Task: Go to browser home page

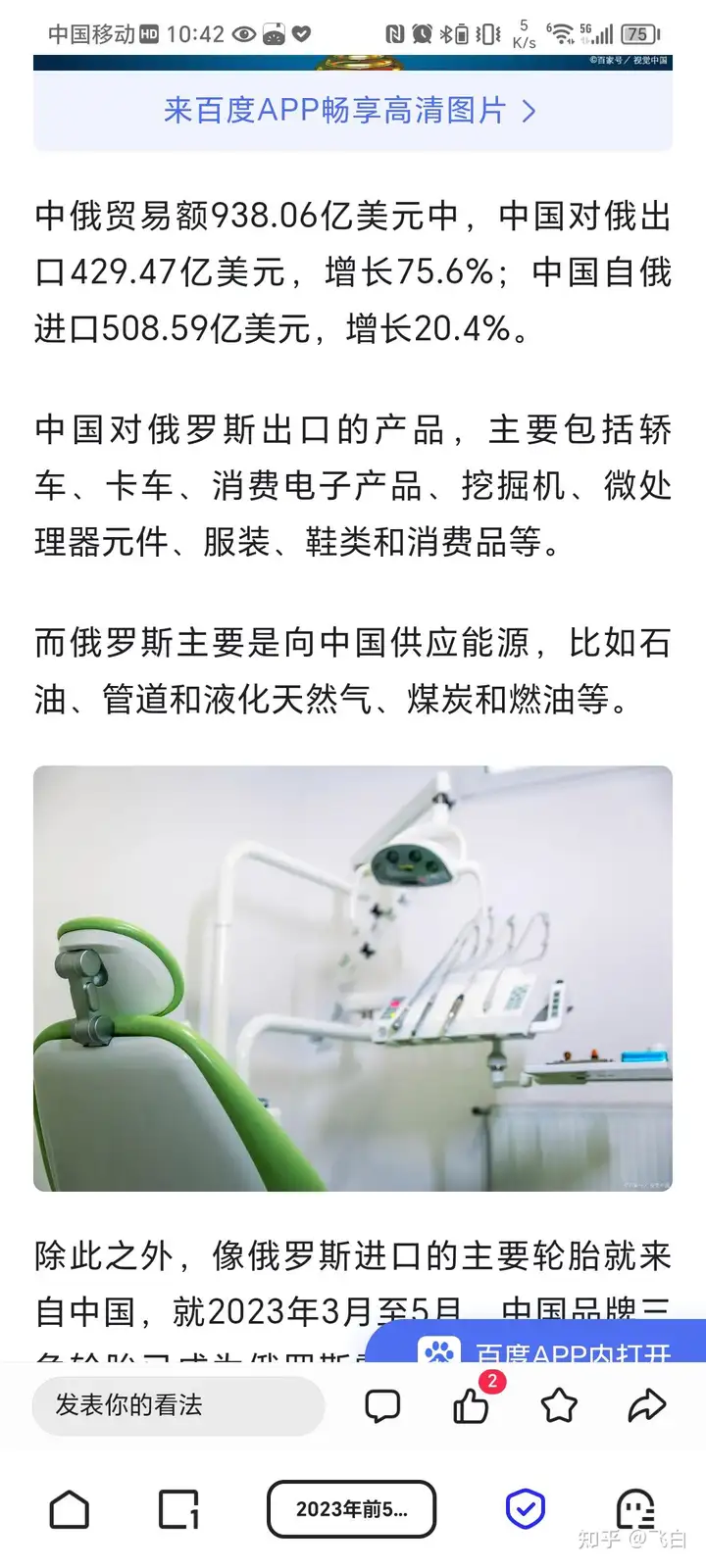Action: click(70, 1509)
